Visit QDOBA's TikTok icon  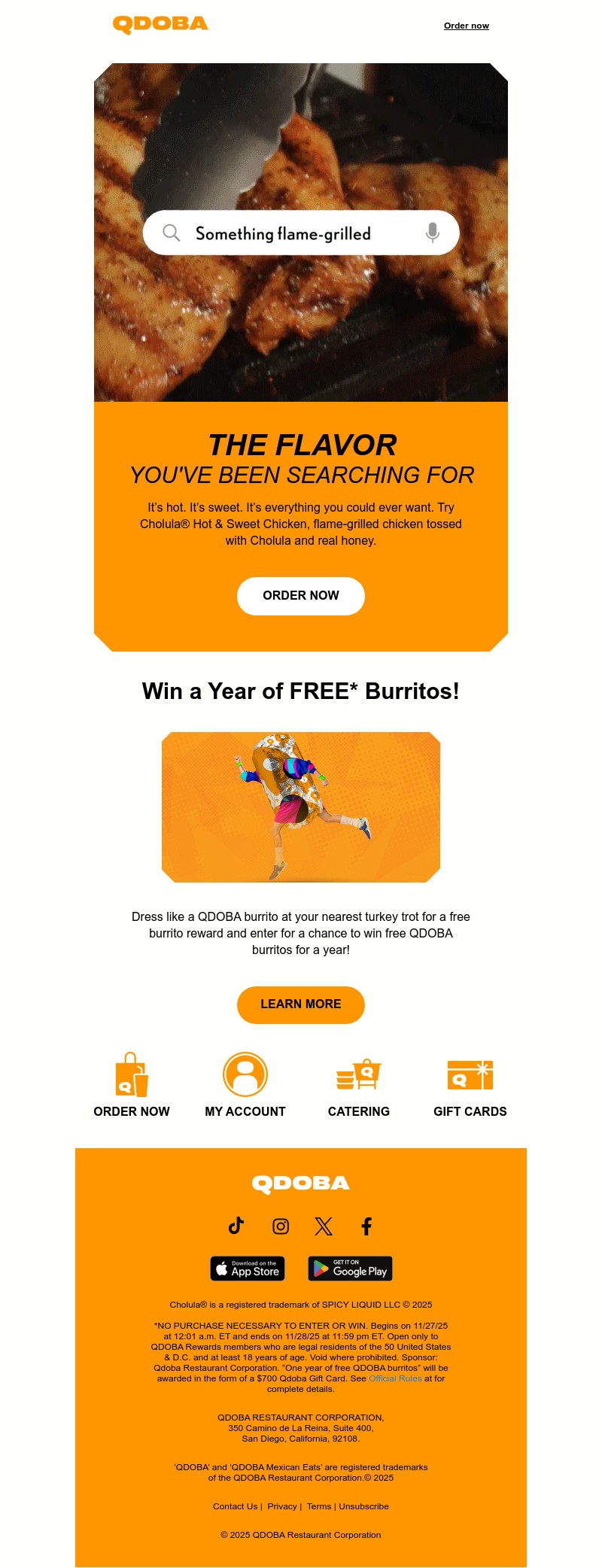tap(236, 1226)
